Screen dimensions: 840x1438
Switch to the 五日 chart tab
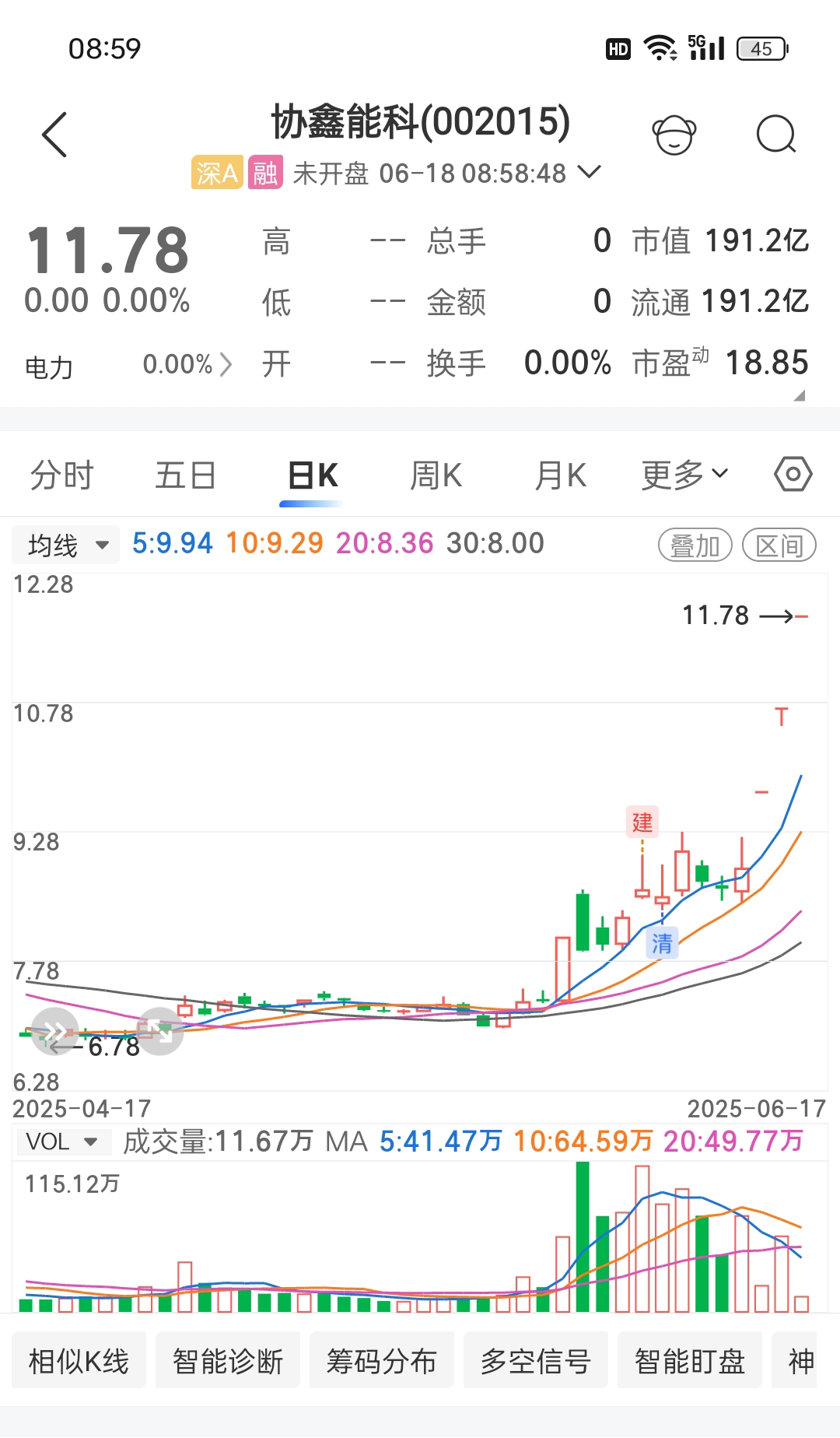click(185, 475)
